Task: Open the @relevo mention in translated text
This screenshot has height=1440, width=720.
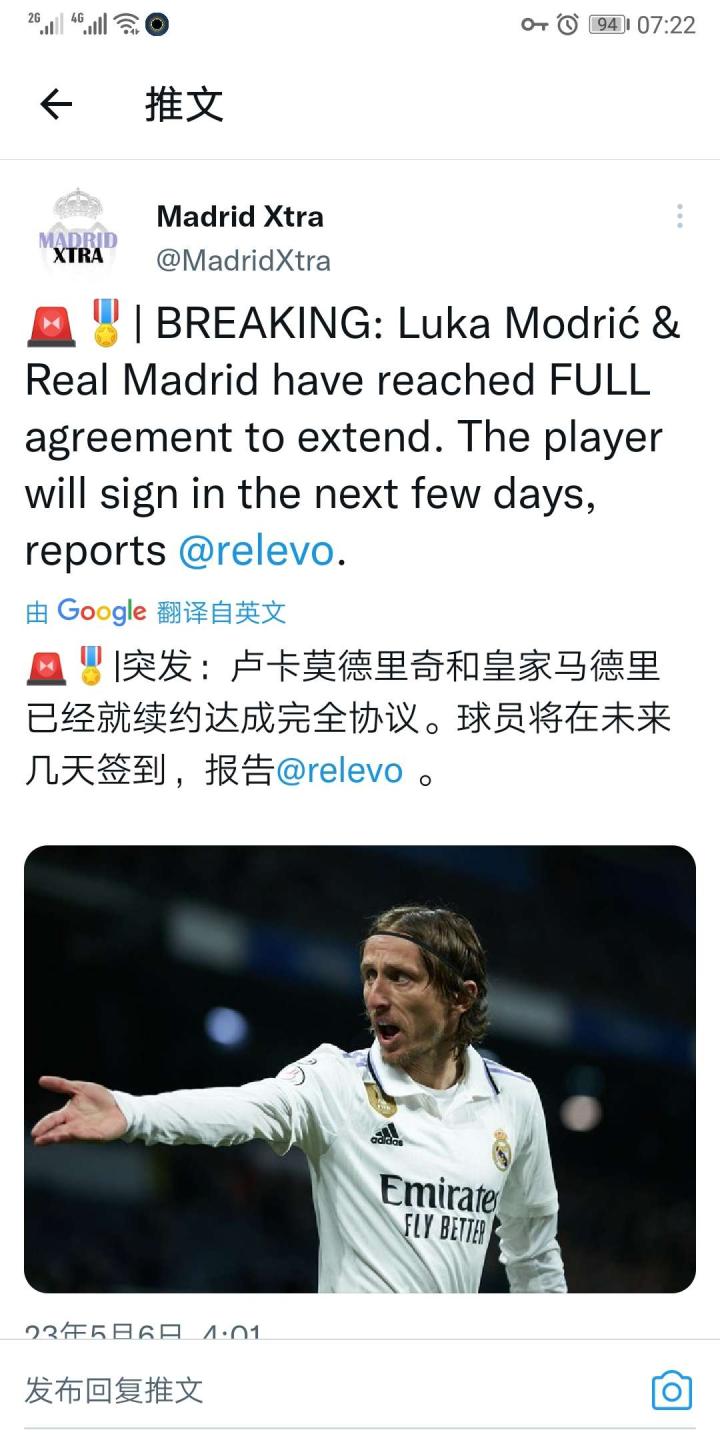Action: tap(339, 770)
